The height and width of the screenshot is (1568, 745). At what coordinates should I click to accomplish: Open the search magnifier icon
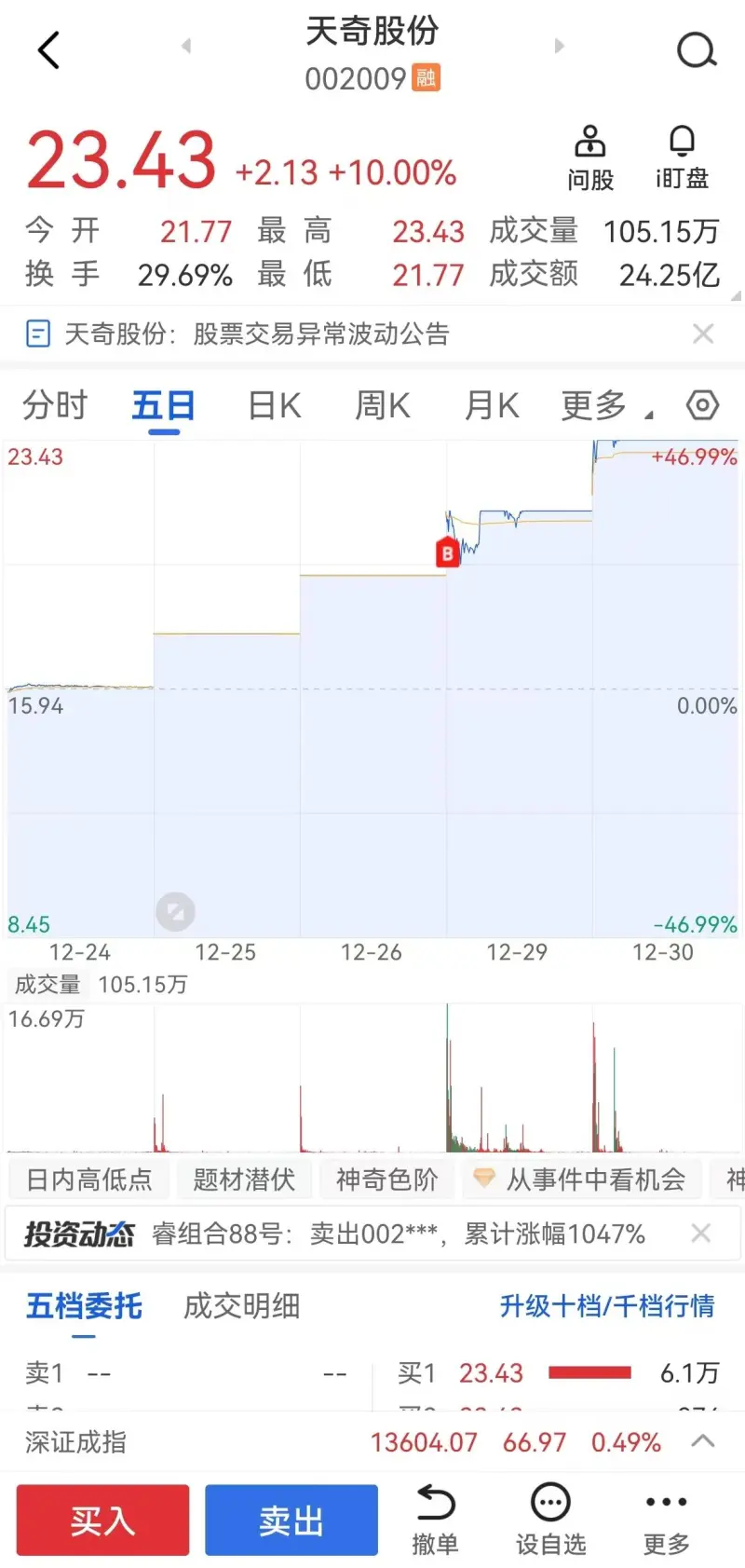tap(697, 50)
